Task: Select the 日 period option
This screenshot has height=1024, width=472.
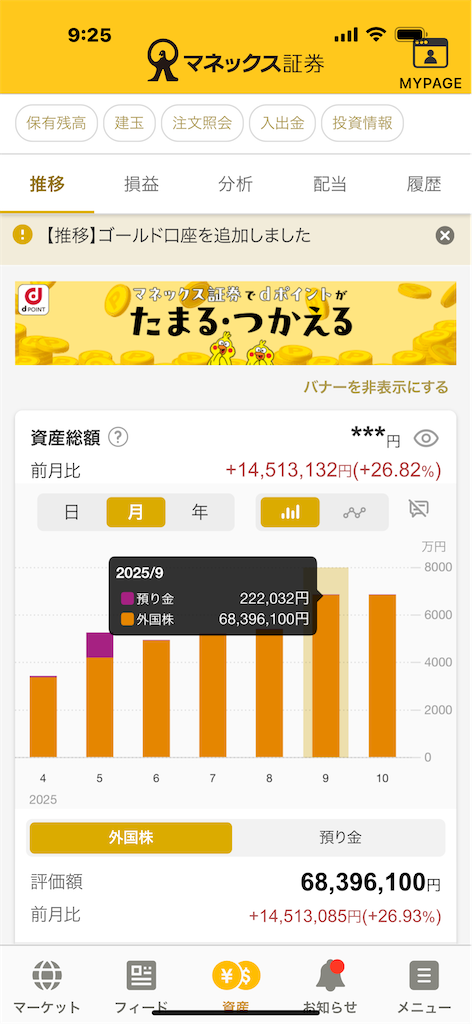Action: (x=72, y=512)
